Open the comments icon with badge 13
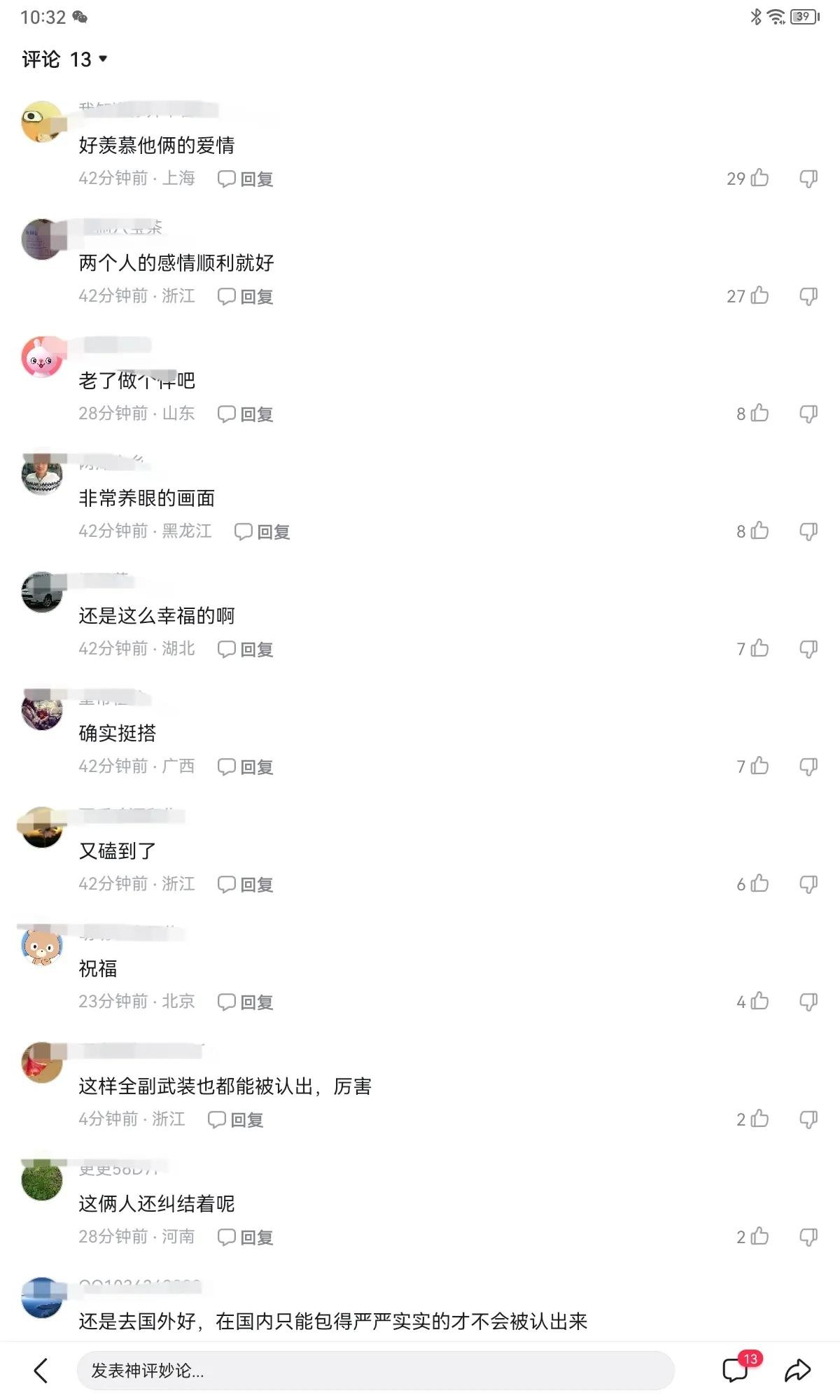840x1400 pixels. (736, 1370)
